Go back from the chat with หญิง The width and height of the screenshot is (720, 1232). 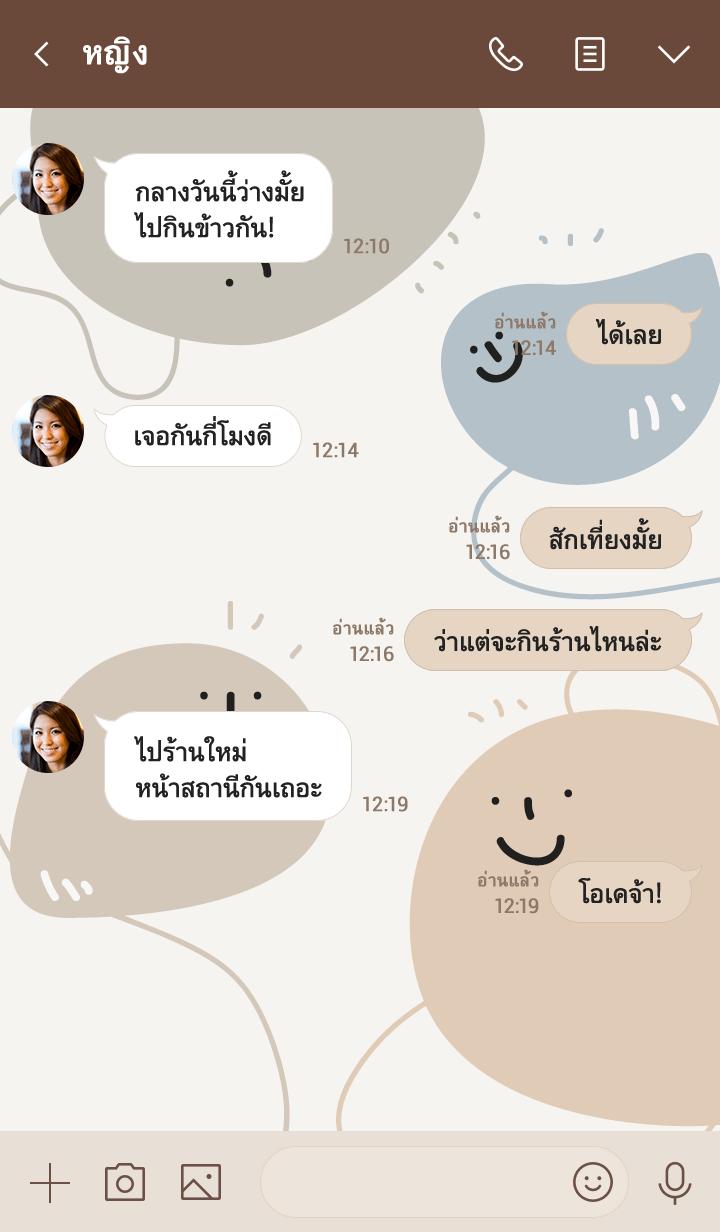point(41,54)
